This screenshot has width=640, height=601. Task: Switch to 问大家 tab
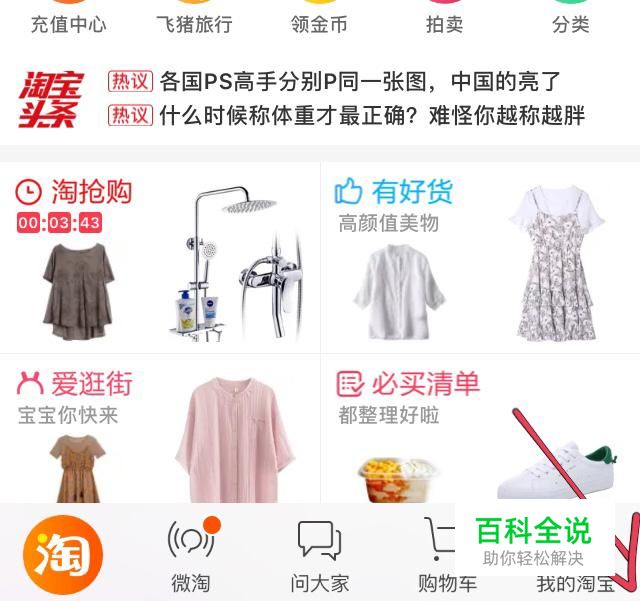(x=319, y=555)
